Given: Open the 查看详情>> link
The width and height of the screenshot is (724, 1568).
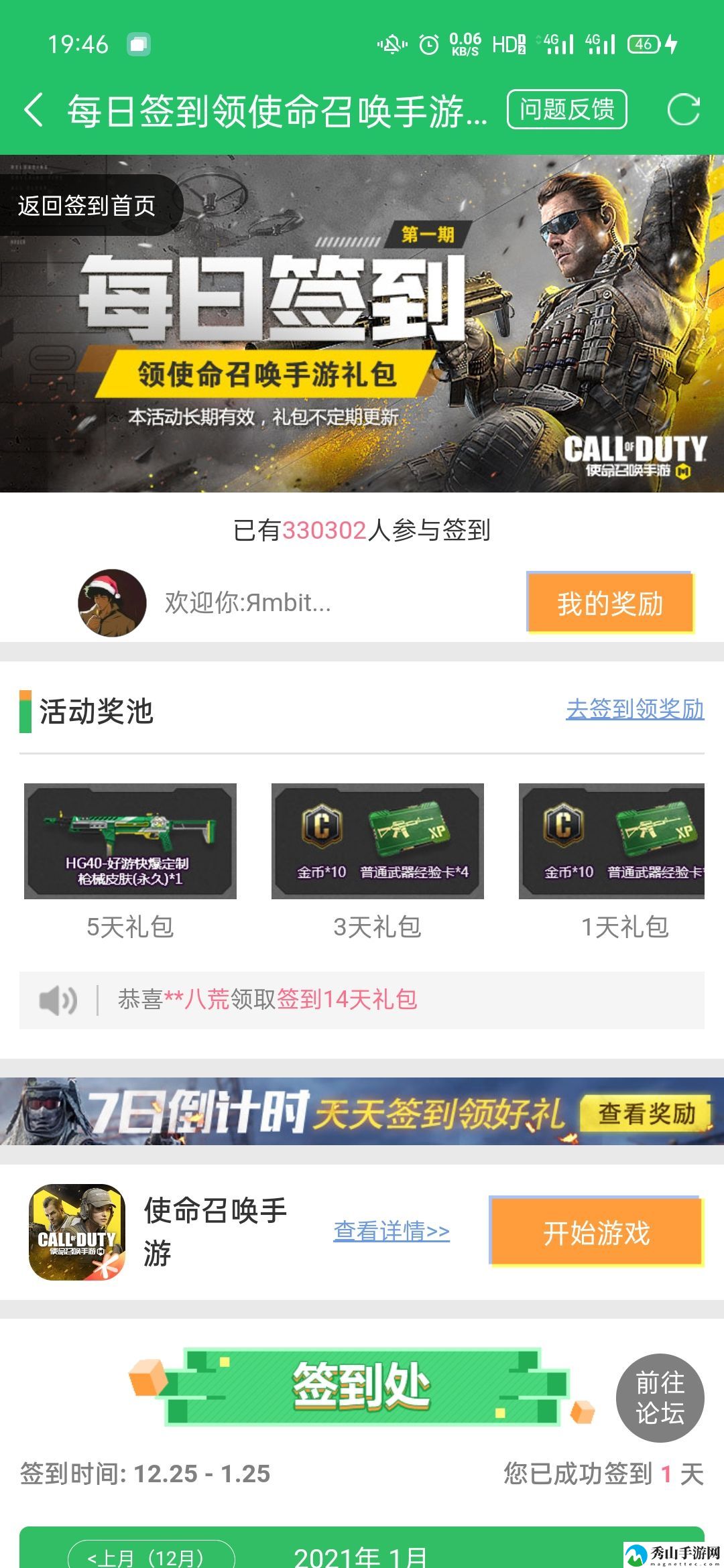Looking at the screenshot, I should pos(391,1231).
